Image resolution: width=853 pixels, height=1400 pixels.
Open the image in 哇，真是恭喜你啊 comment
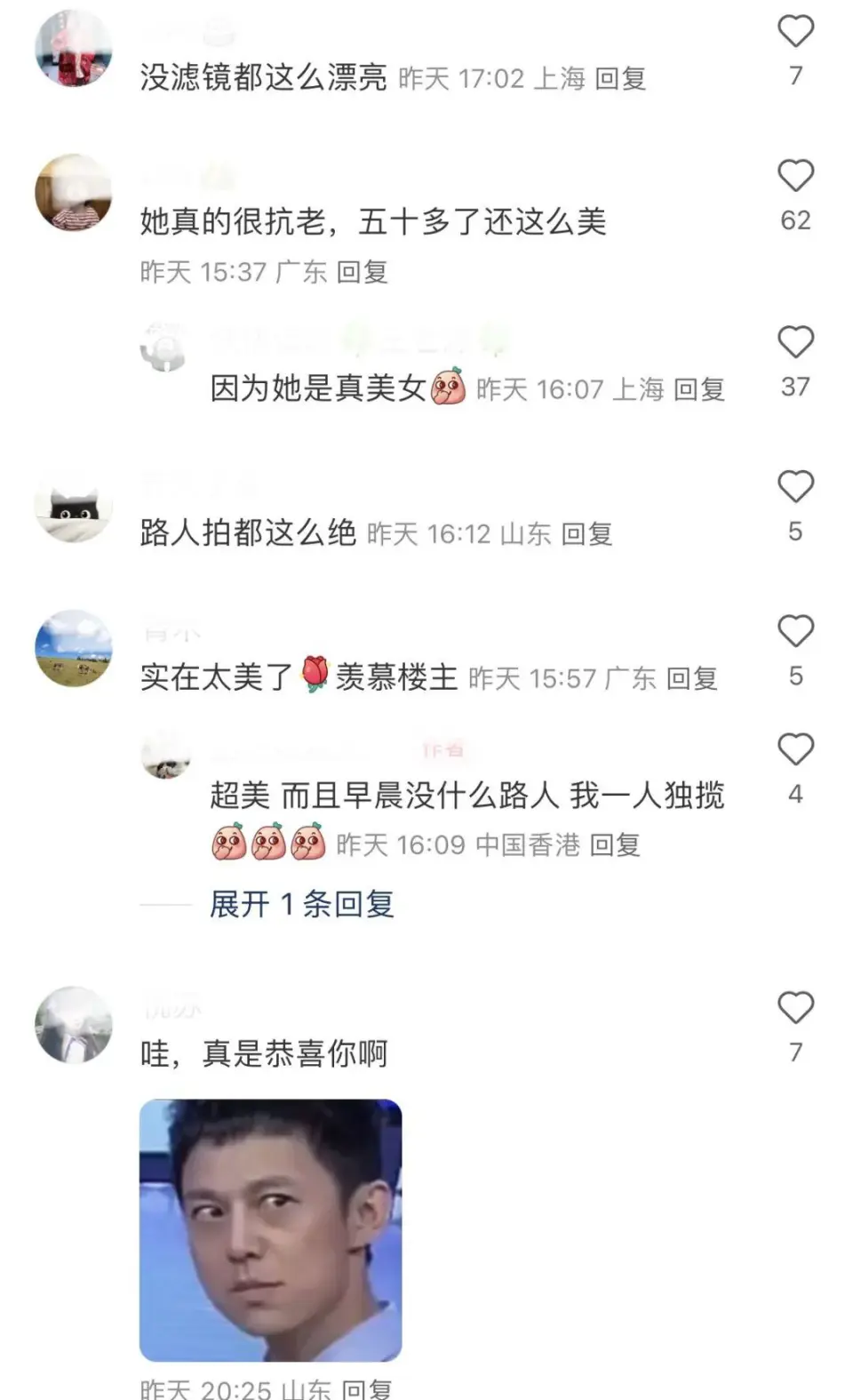coord(271,1230)
